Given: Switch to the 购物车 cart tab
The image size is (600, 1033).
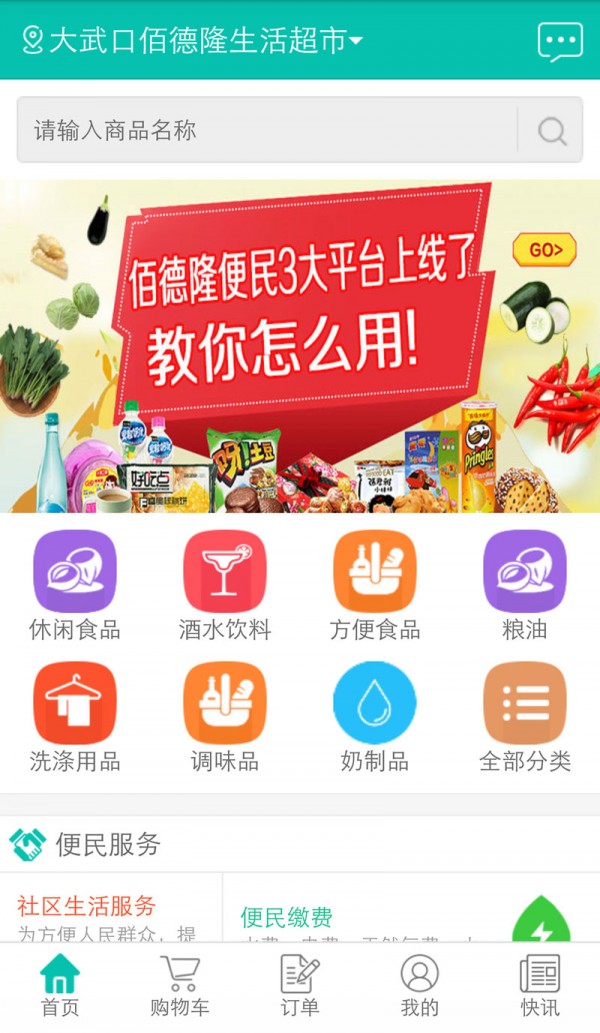Looking at the screenshot, I should point(180,986).
